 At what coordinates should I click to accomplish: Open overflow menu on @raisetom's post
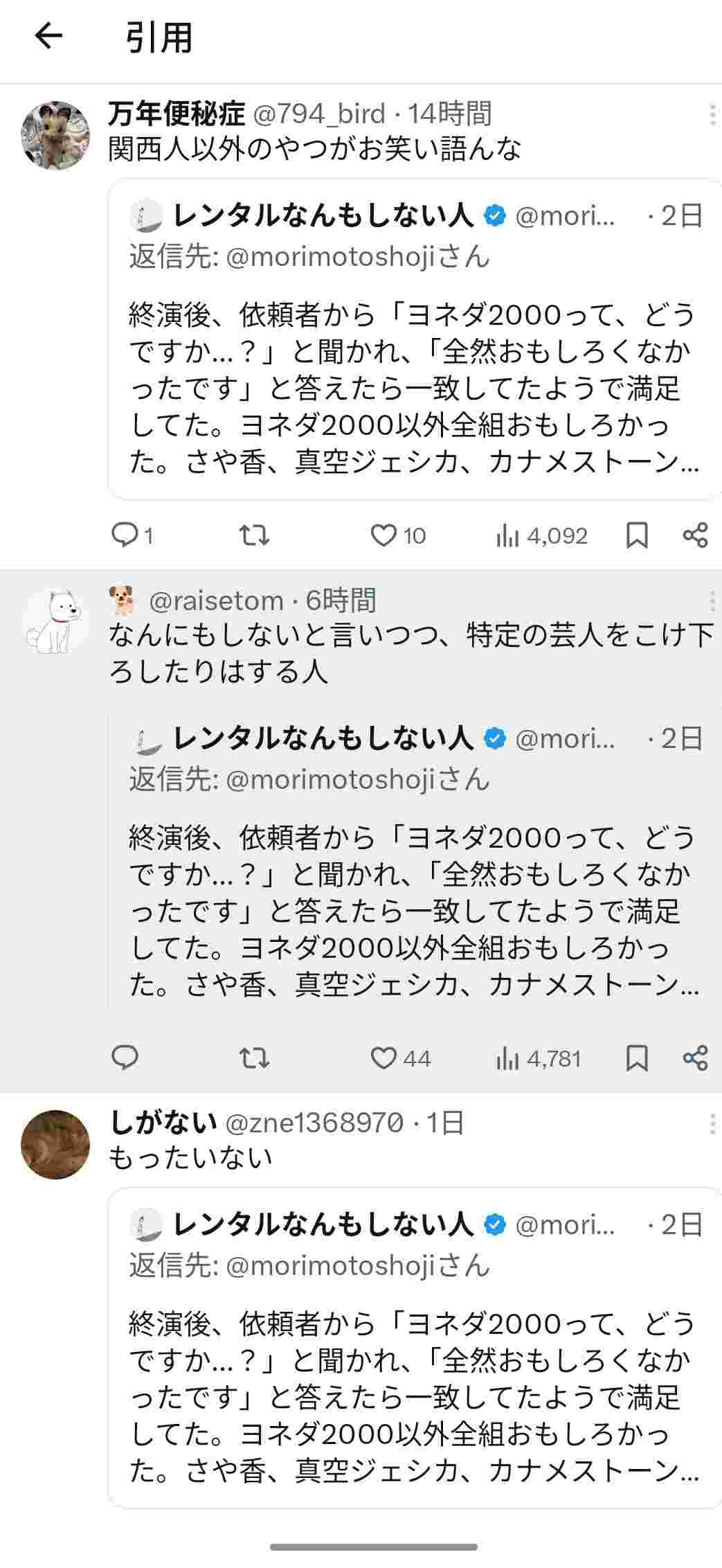click(712, 601)
